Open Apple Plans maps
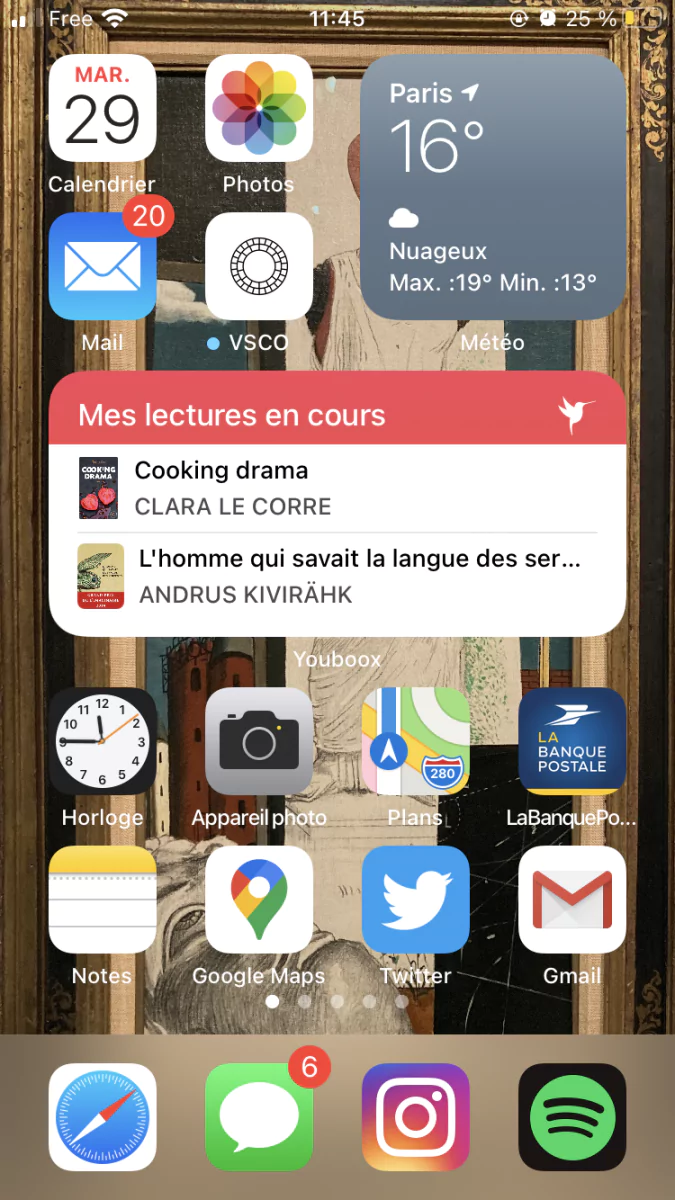This screenshot has height=1200, width=675. 415,741
